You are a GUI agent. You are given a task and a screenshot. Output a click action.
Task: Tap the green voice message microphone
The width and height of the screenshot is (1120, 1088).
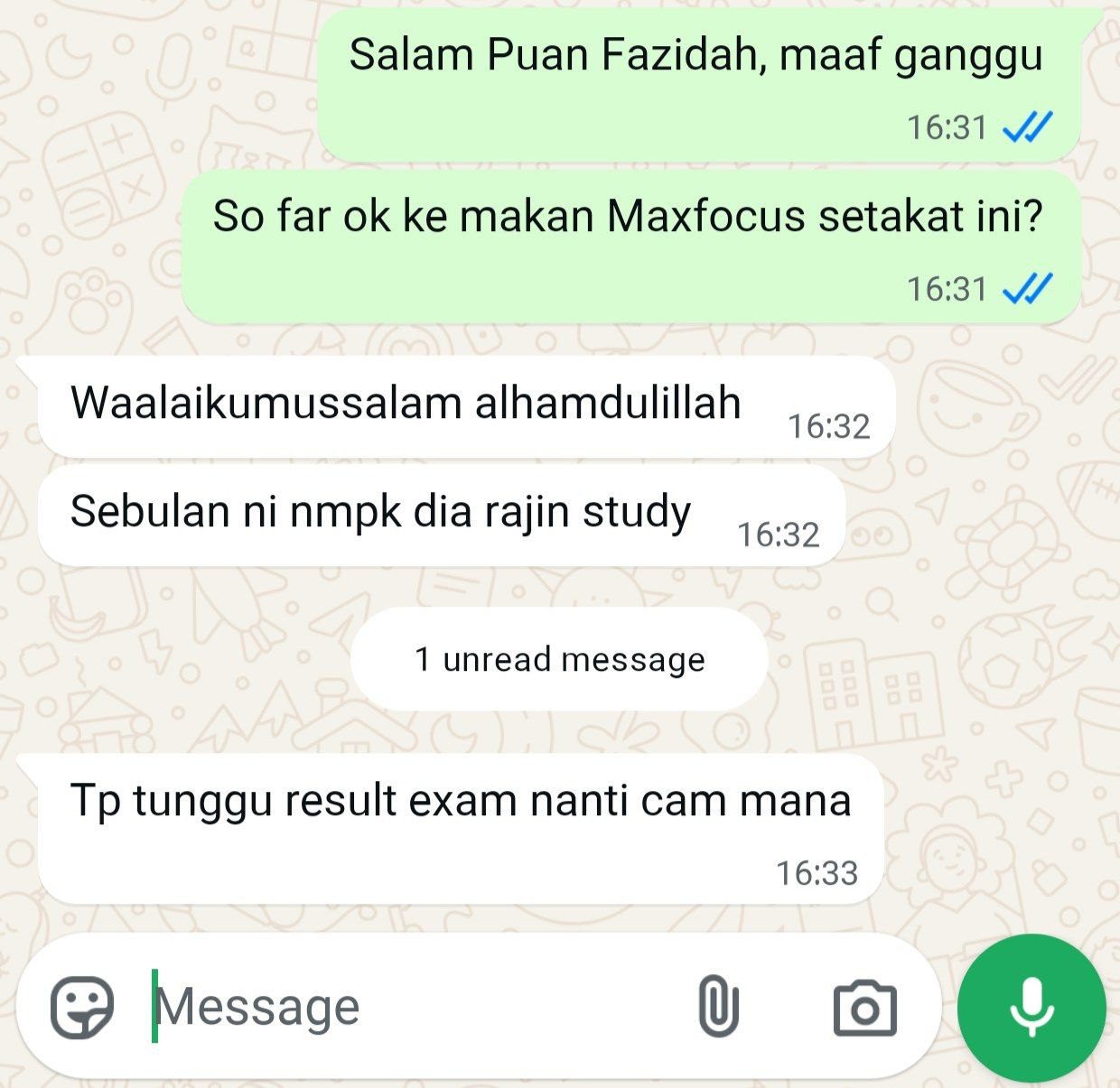point(1031,1007)
